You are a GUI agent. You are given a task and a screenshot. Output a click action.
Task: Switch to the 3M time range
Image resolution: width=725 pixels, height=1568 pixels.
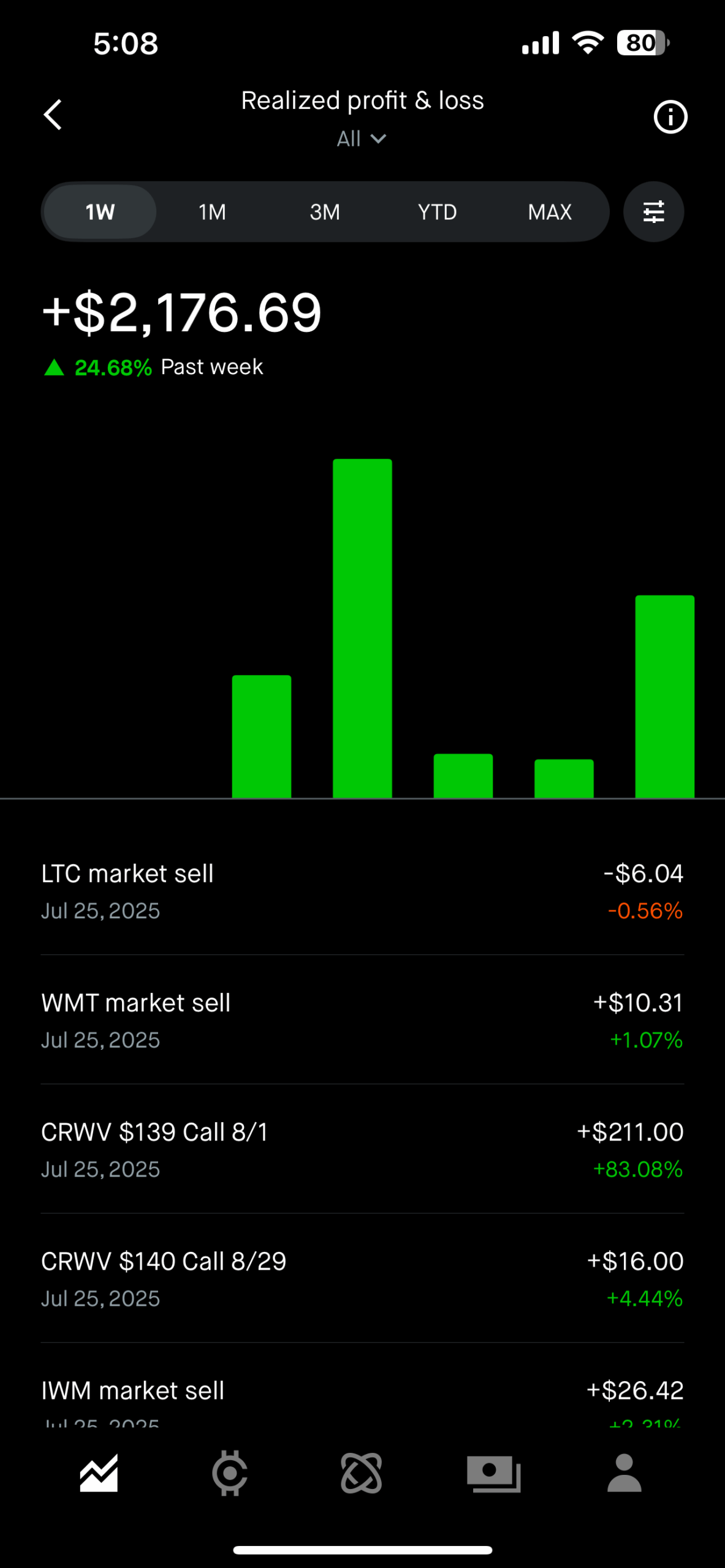pyautogui.click(x=325, y=212)
